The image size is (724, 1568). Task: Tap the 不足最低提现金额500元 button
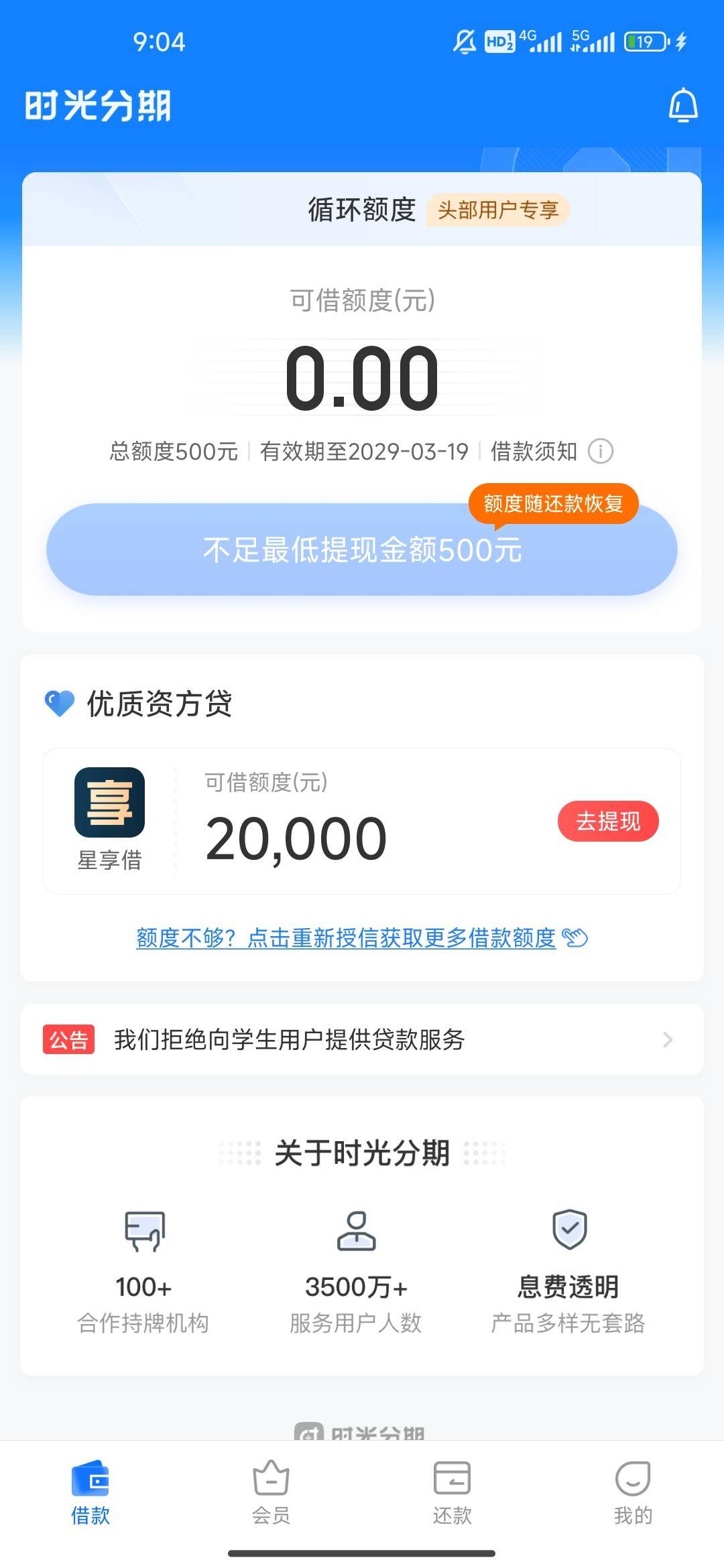pyautogui.click(x=362, y=549)
